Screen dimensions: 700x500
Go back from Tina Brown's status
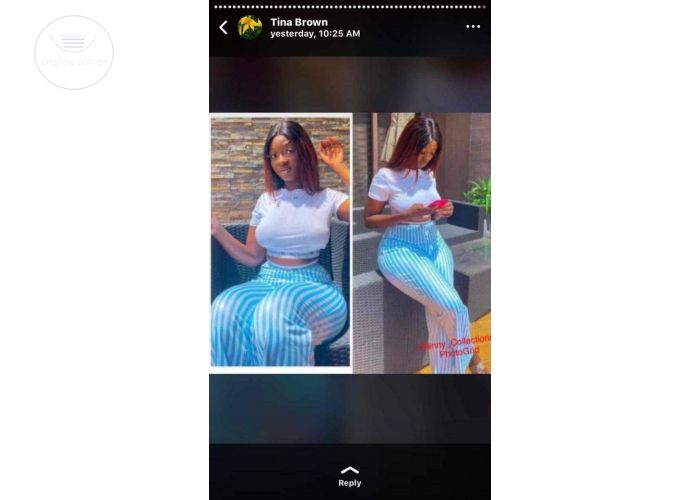click(223, 27)
